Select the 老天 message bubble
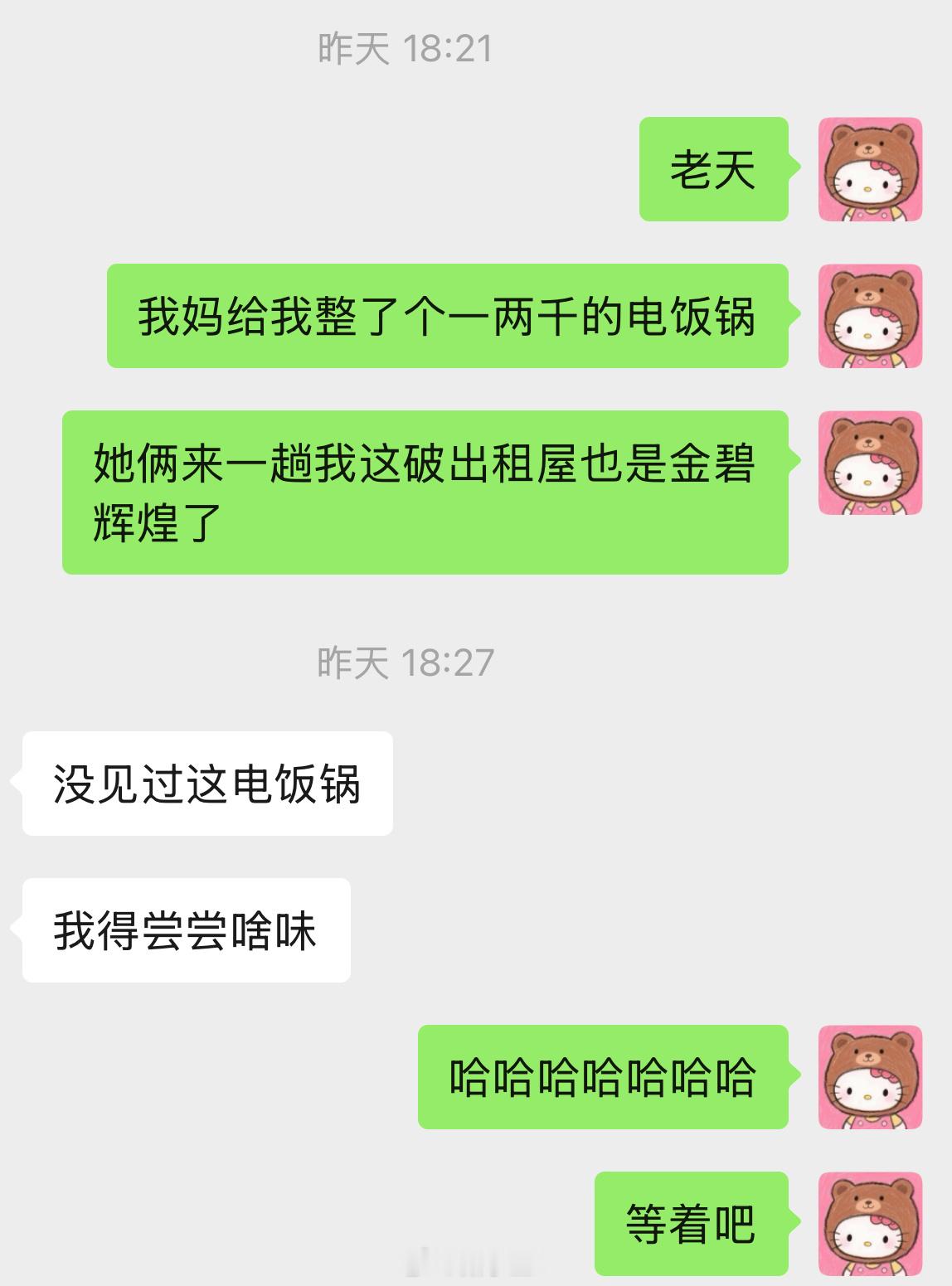This screenshot has width=952, height=1286. click(713, 172)
